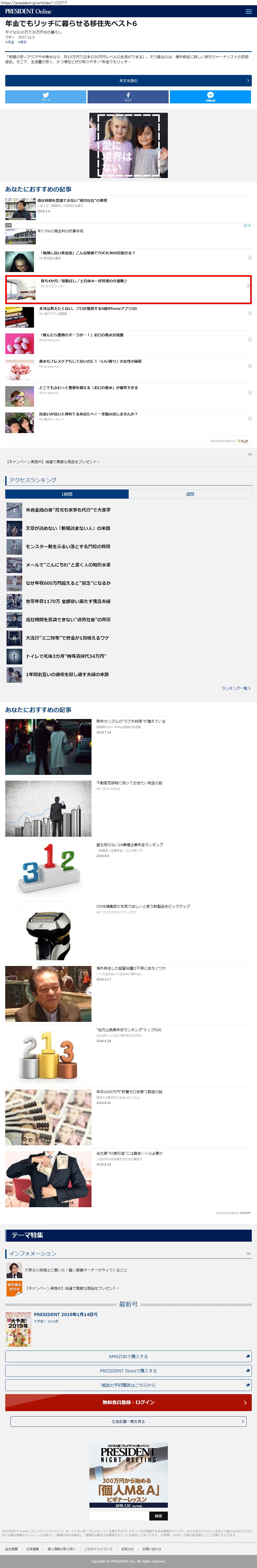Open the 熟年カップルのラブホ利用 article card
The image size is (257, 1568).
click(x=130, y=721)
